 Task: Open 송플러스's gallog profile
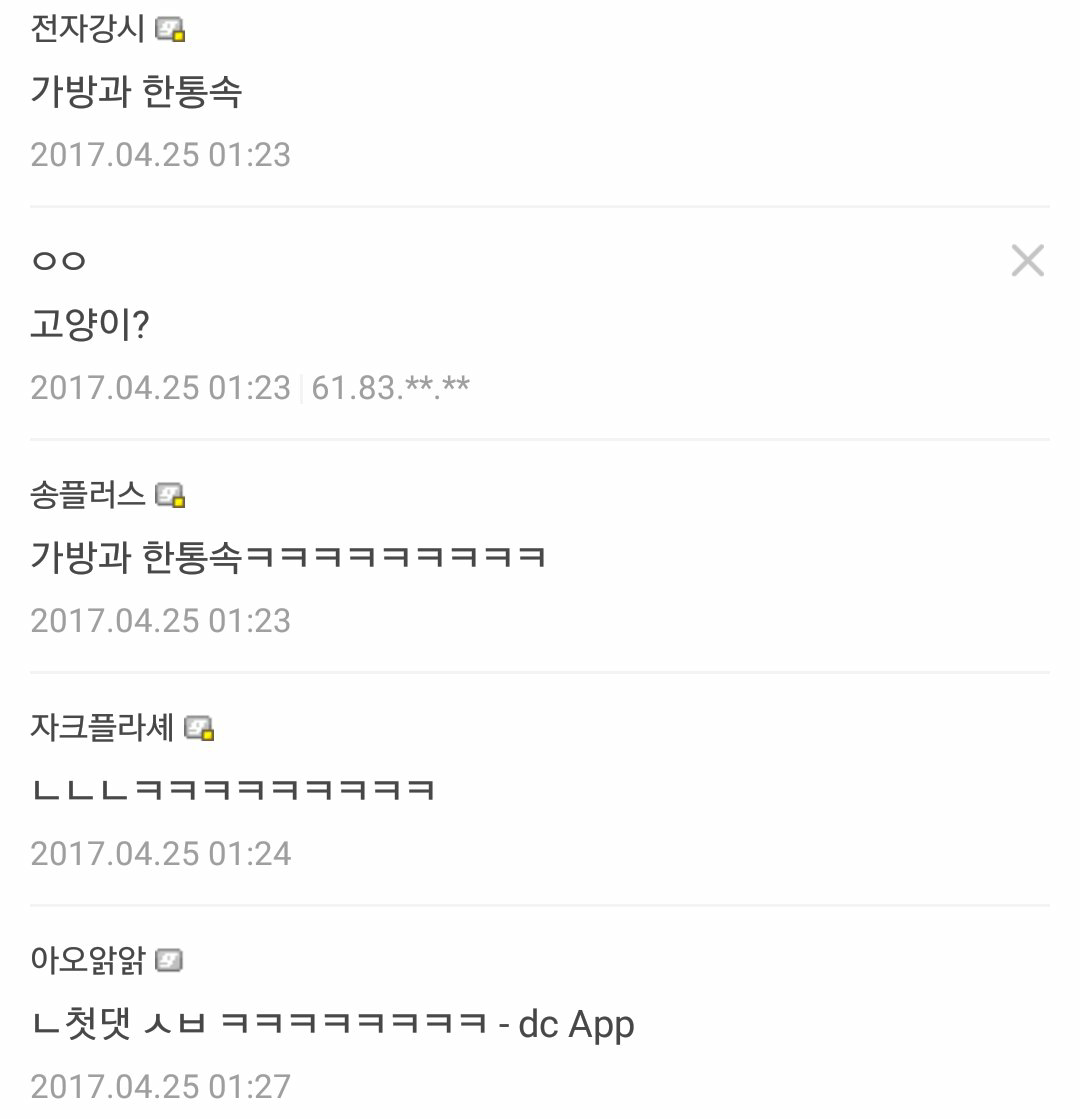click(171, 496)
